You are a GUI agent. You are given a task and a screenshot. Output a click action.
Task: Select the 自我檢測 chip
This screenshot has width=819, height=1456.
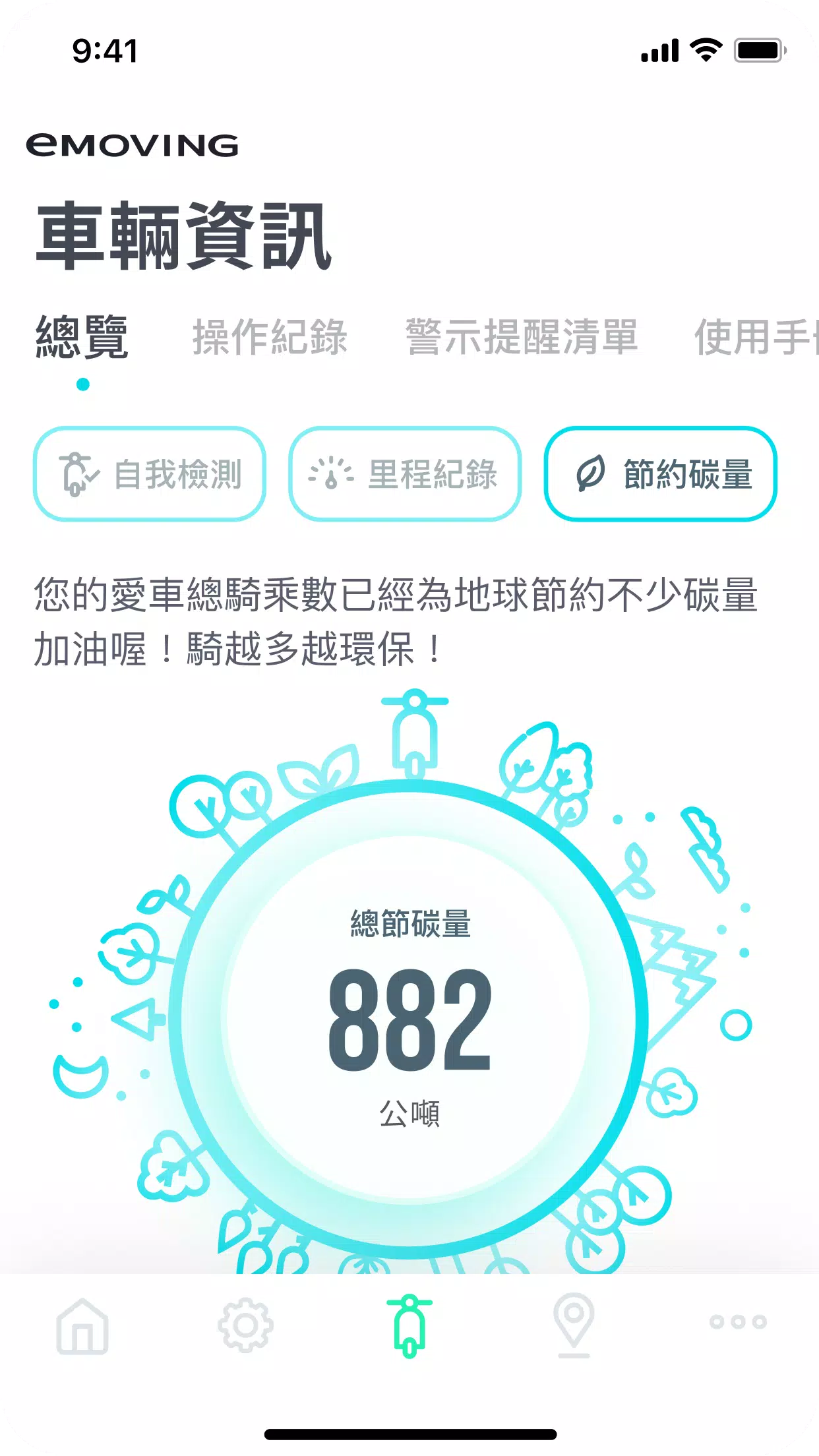tap(150, 474)
